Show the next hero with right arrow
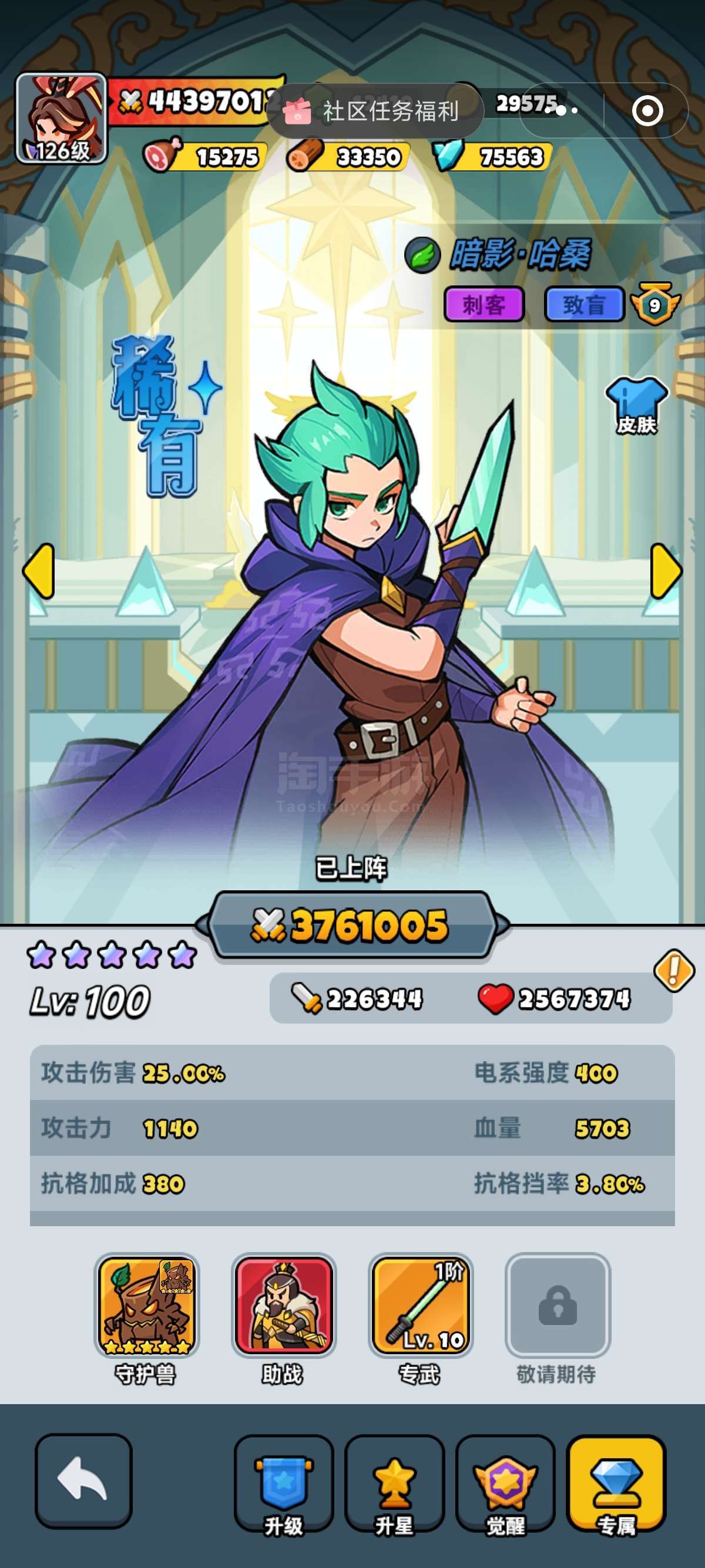 pos(666,571)
